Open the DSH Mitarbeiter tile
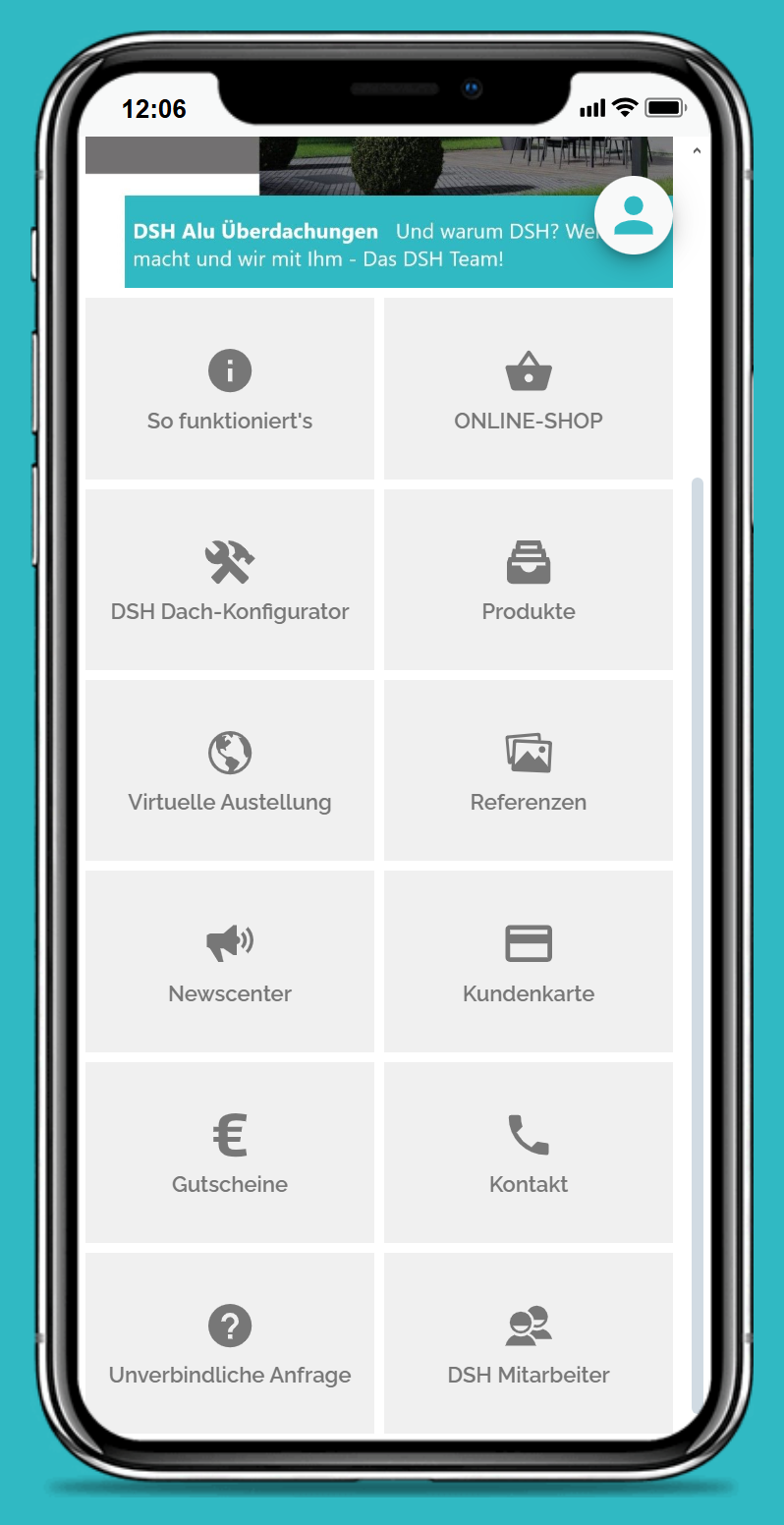784x1525 pixels. [529, 1343]
